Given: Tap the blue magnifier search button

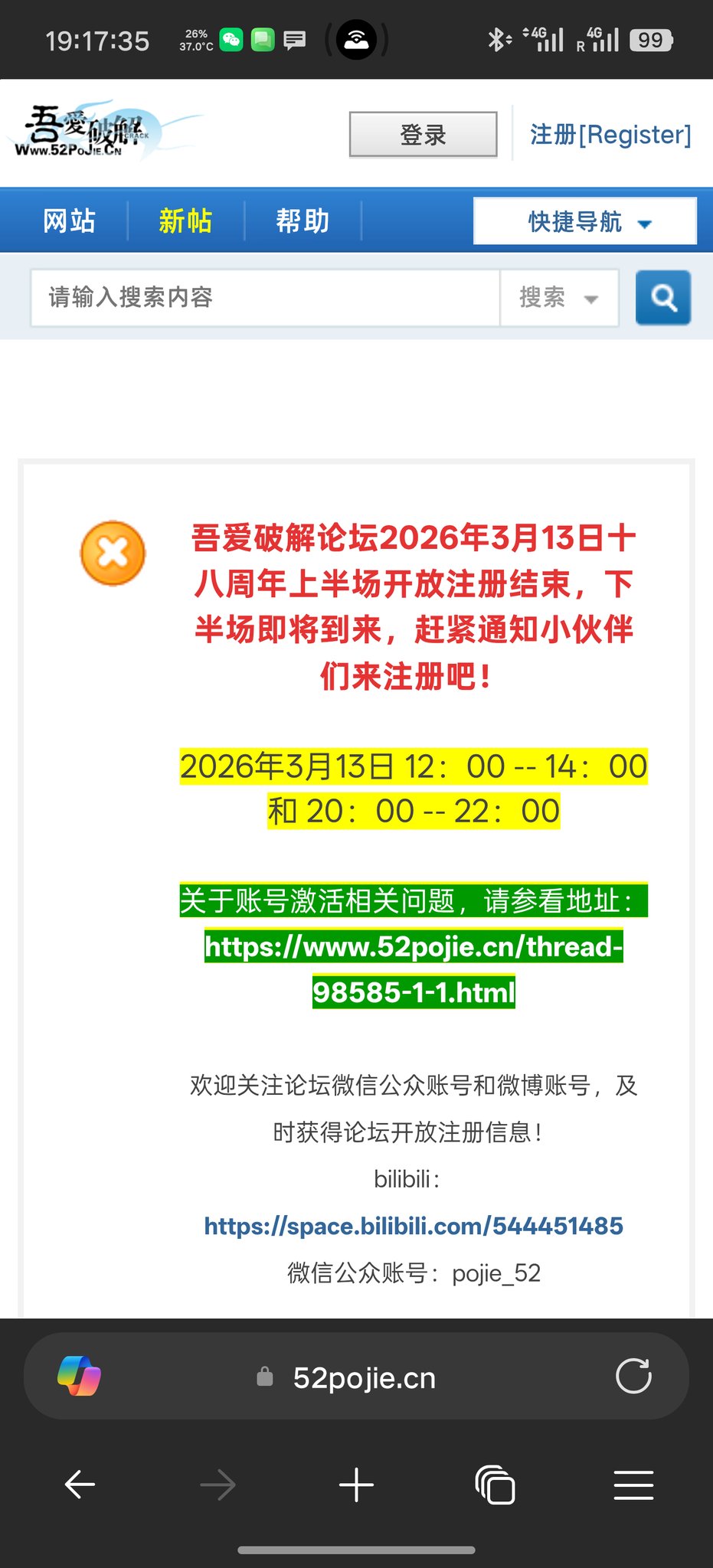Looking at the screenshot, I should click(x=663, y=297).
